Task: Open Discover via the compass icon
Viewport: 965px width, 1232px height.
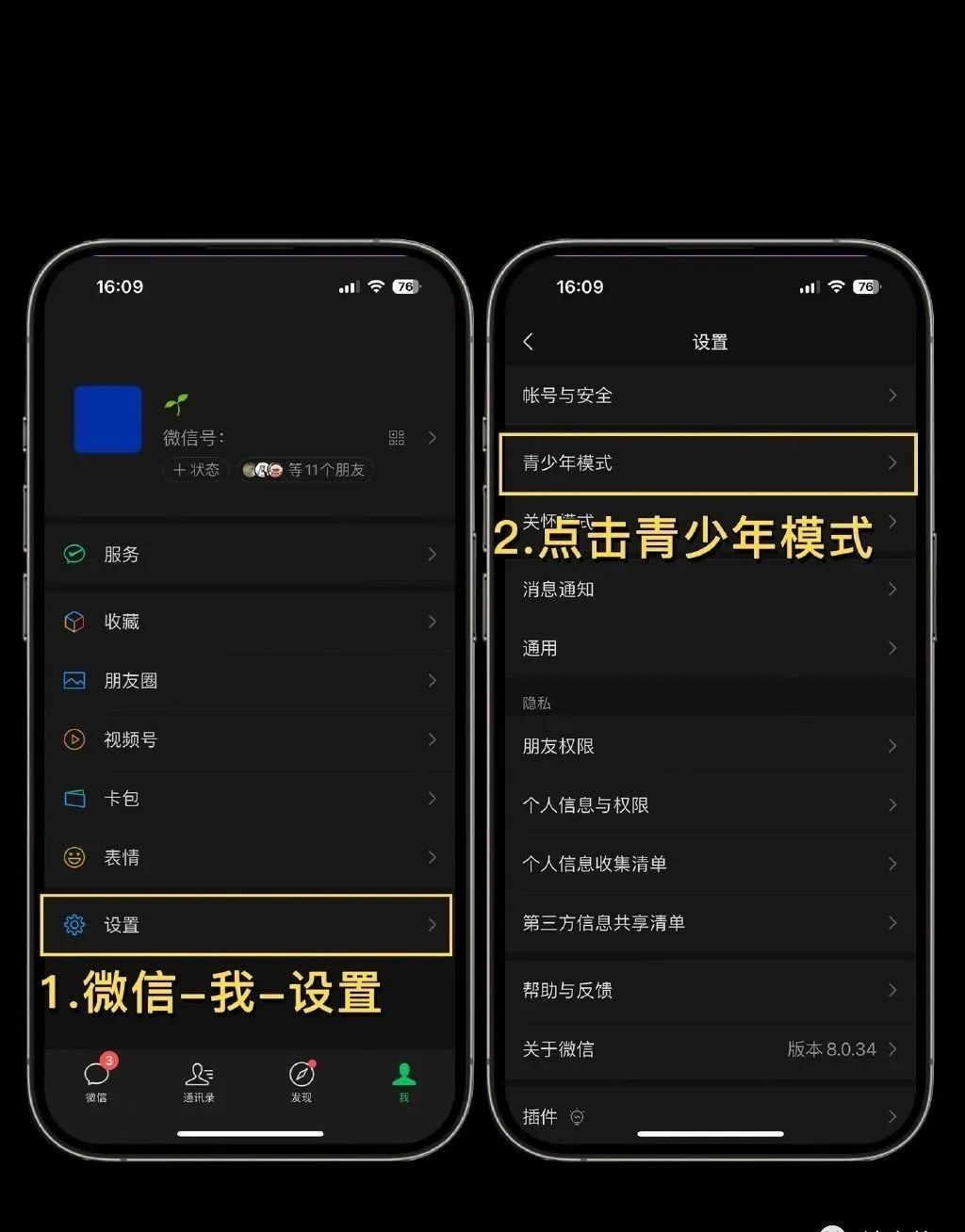Action: click(x=301, y=1077)
